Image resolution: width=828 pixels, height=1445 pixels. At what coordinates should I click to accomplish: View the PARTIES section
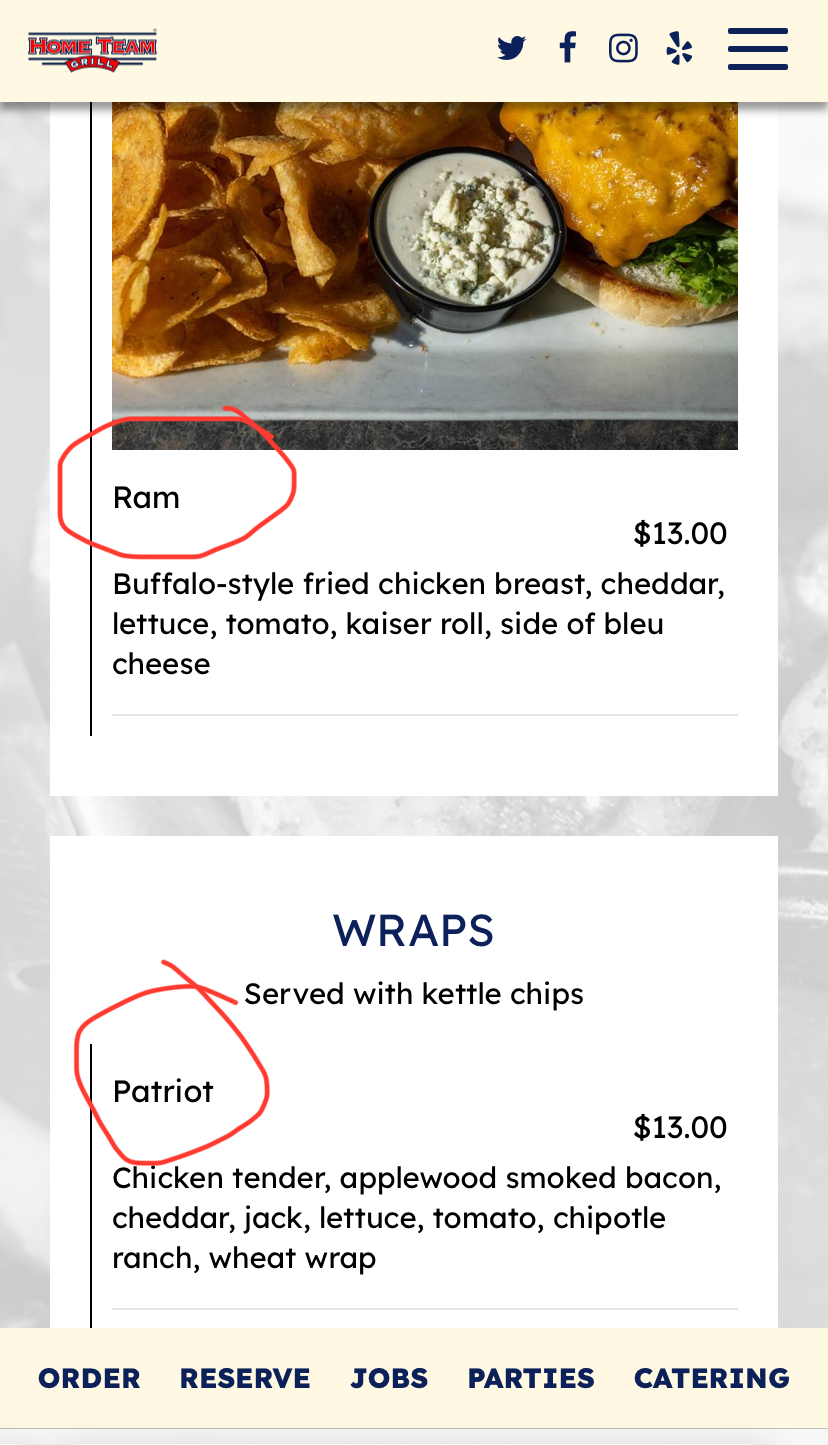tap(531, 1378)
